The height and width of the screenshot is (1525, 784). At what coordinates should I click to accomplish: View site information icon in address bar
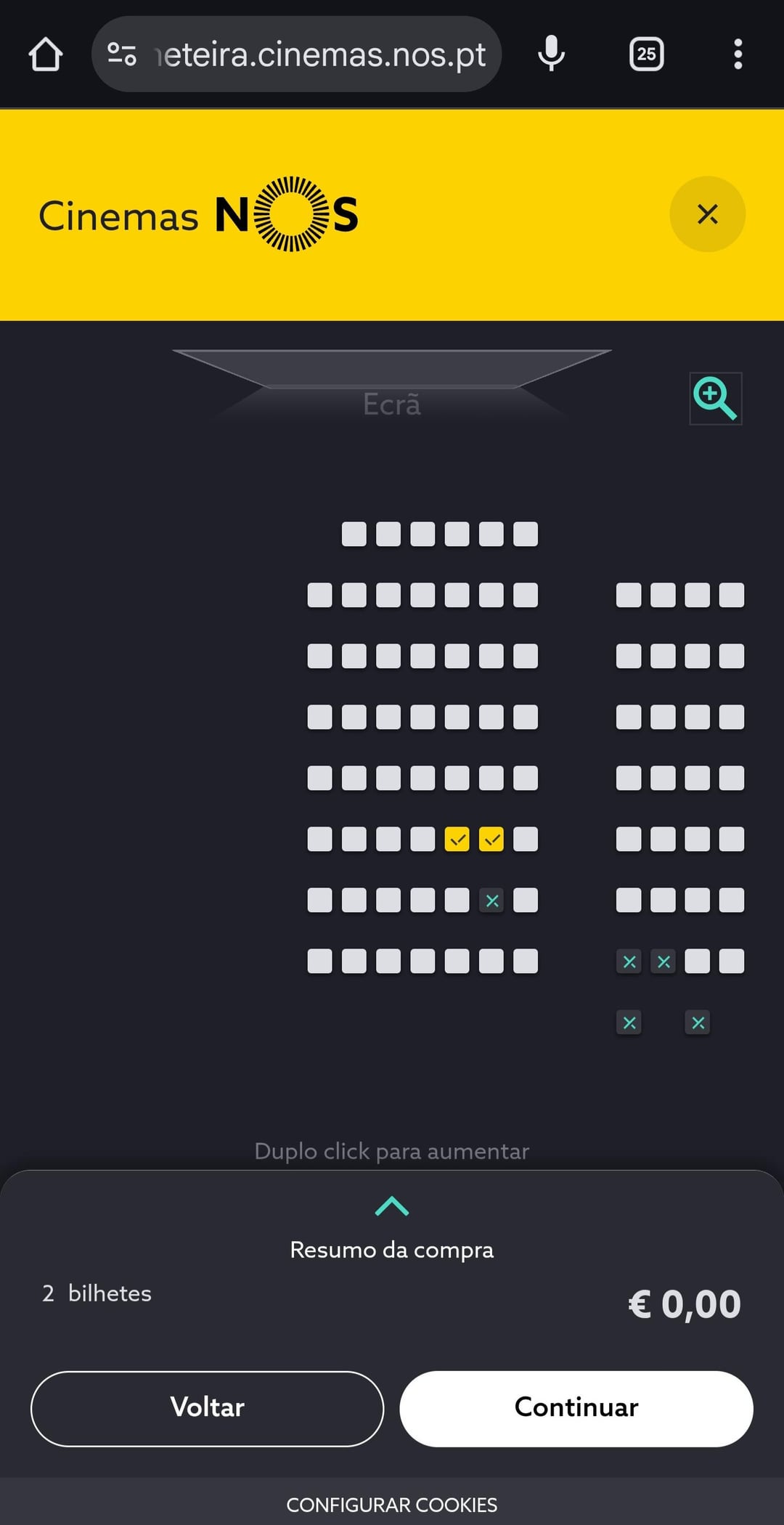pos(122,54)
